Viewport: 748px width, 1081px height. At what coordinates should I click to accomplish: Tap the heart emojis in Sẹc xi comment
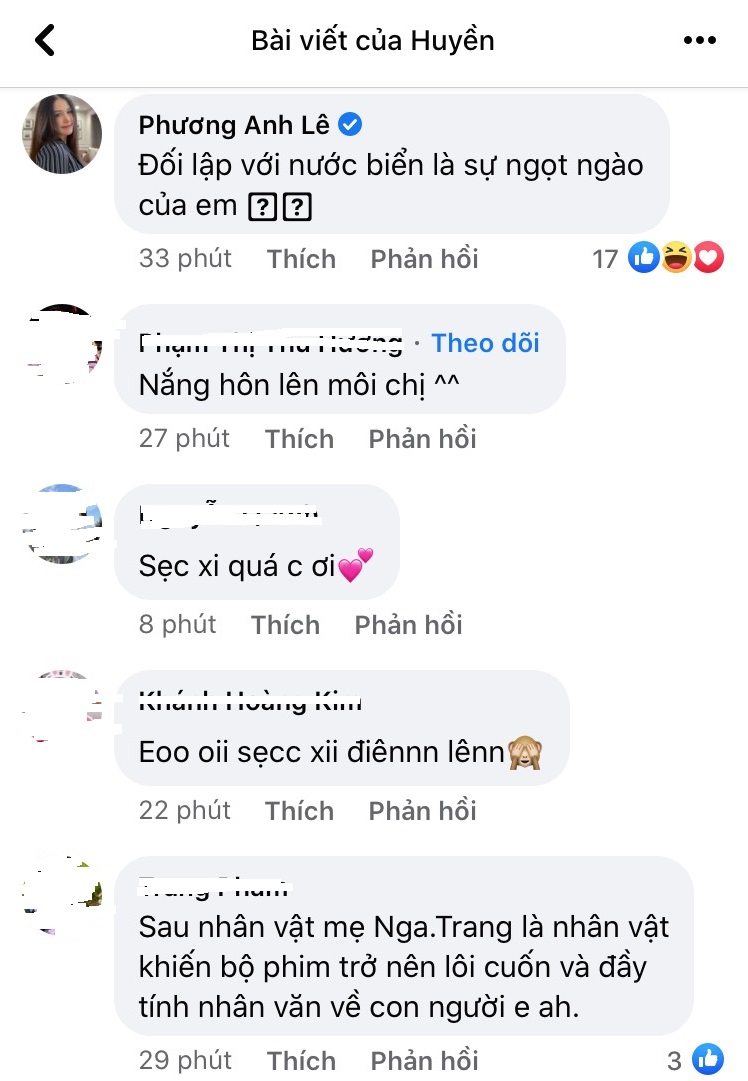pyautogui.click(x=355, y=563)
